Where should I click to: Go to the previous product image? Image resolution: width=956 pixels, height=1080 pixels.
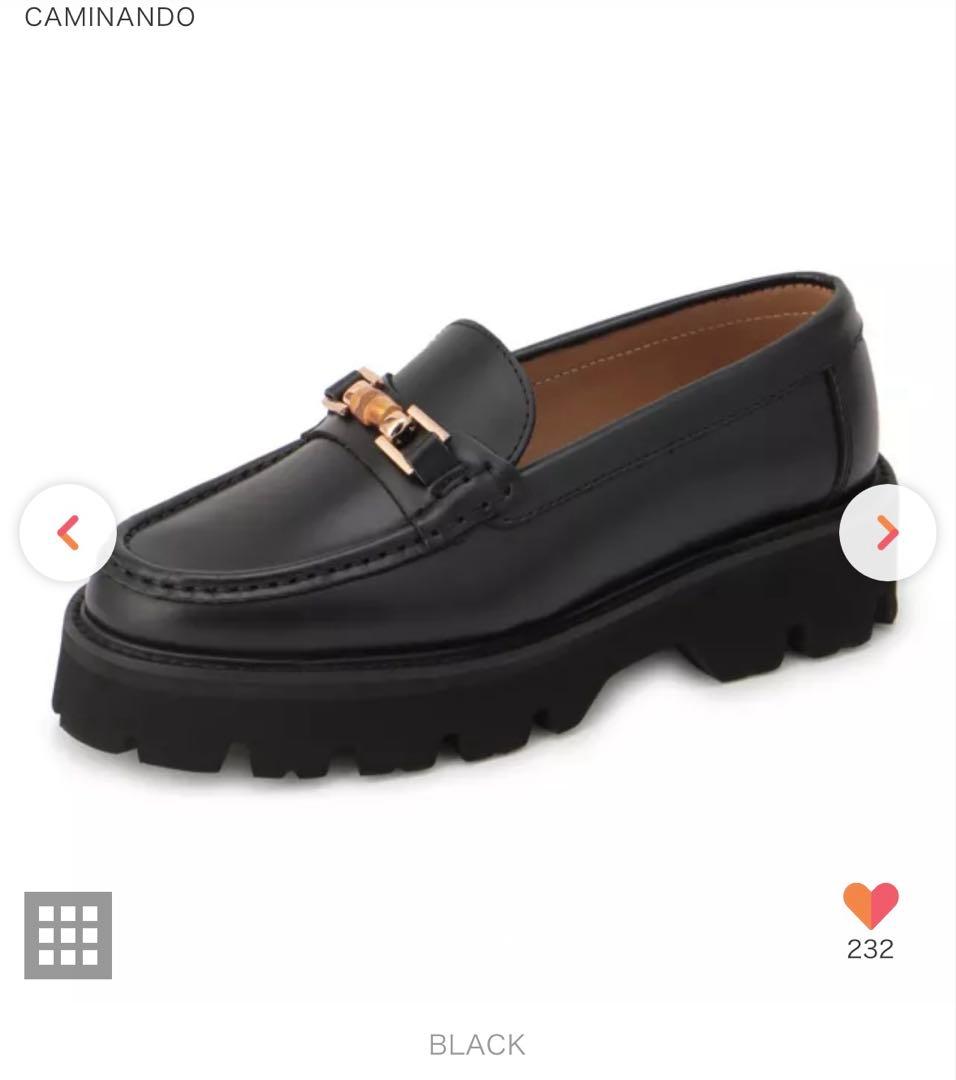pyautogui.click(x=68, y=533)
